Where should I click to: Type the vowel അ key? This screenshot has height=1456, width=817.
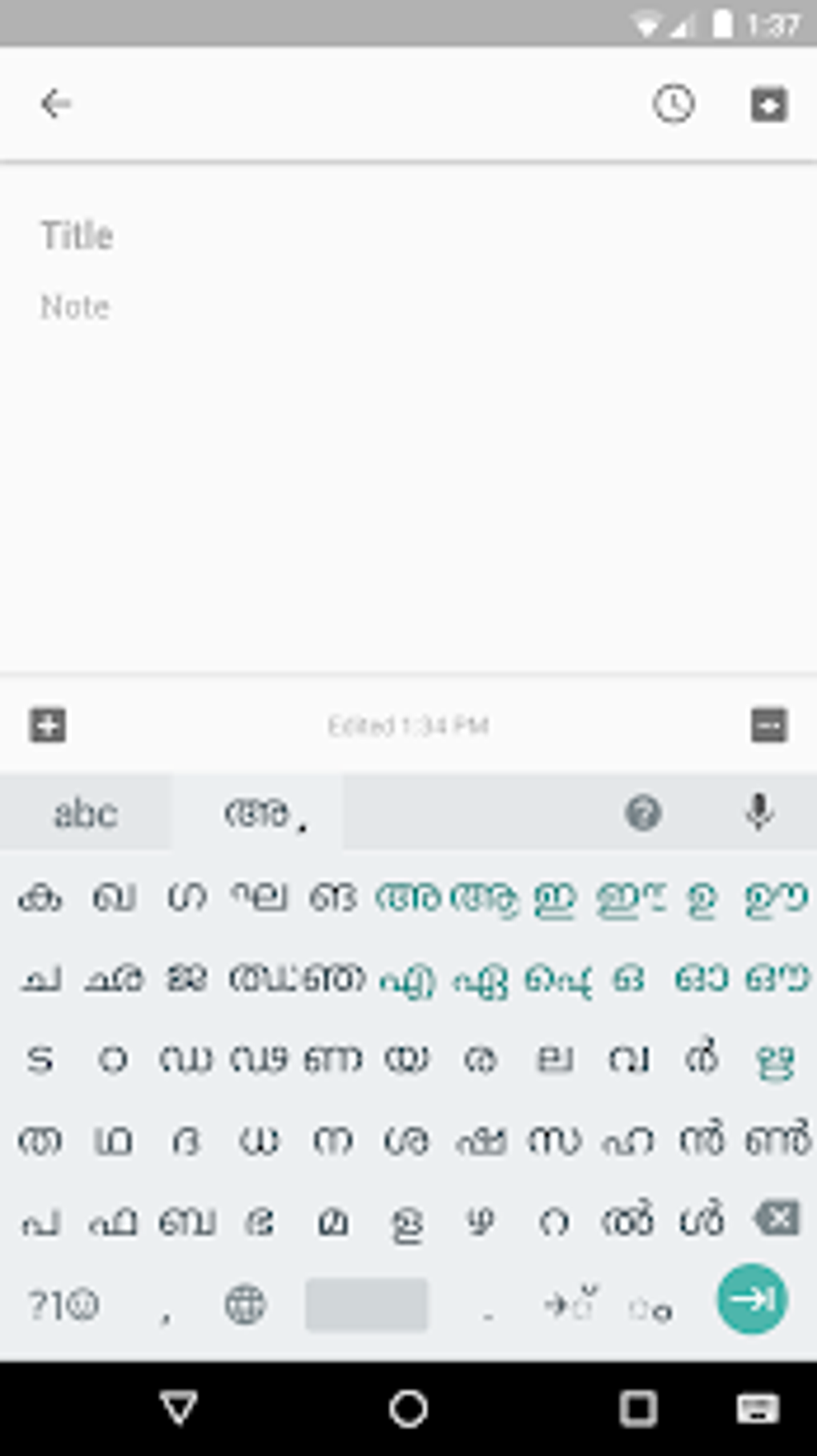(x=408, y=897)
